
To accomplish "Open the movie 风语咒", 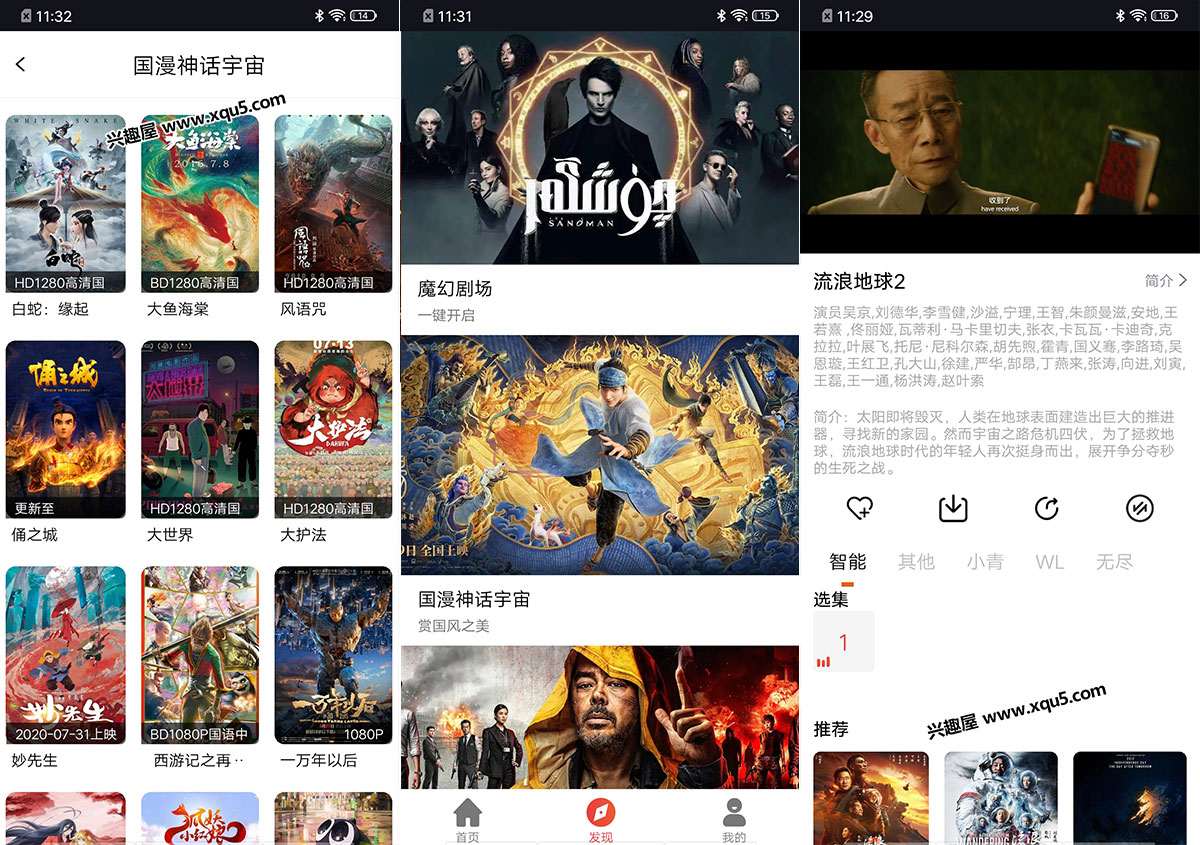I will (x=333, y=204).
